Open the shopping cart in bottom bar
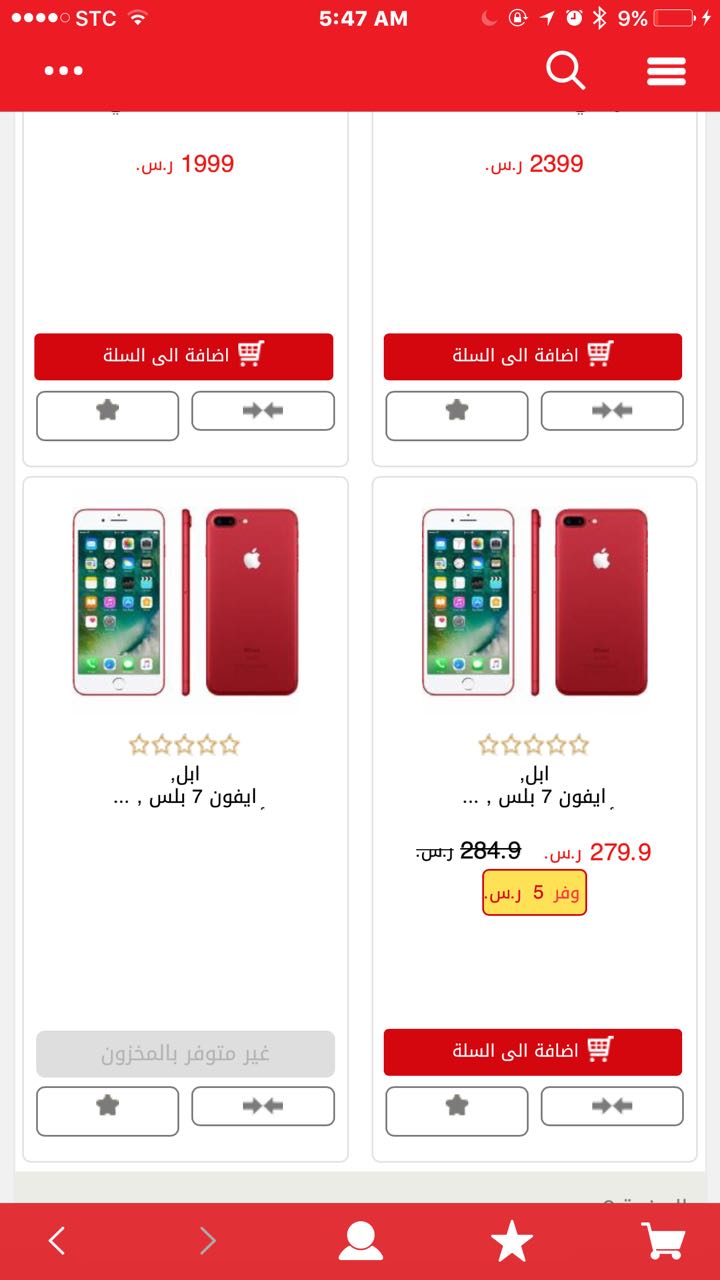Screen dimensions: 720x1280 [662, 1241]
